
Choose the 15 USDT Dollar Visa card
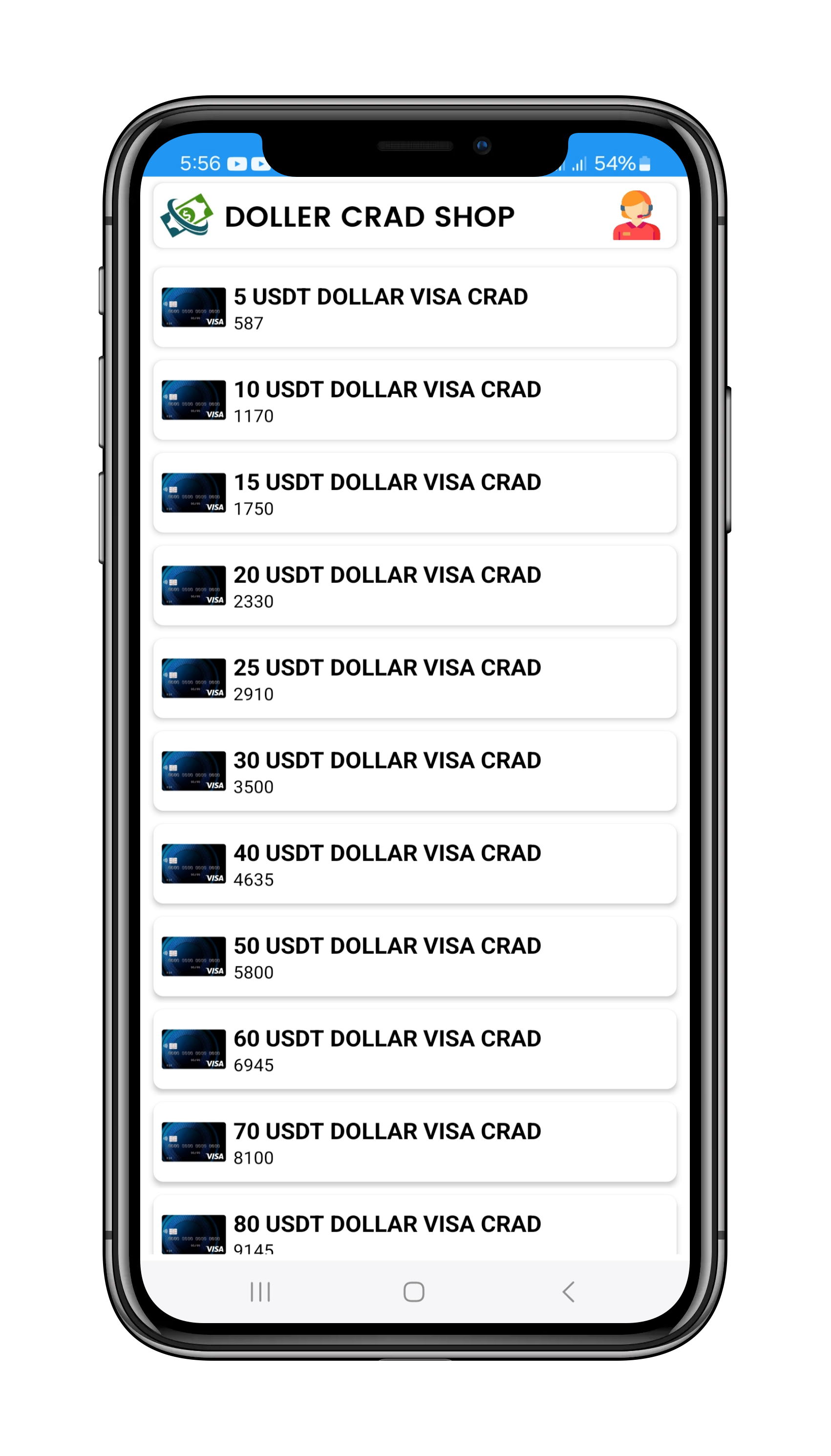(415, 492)
